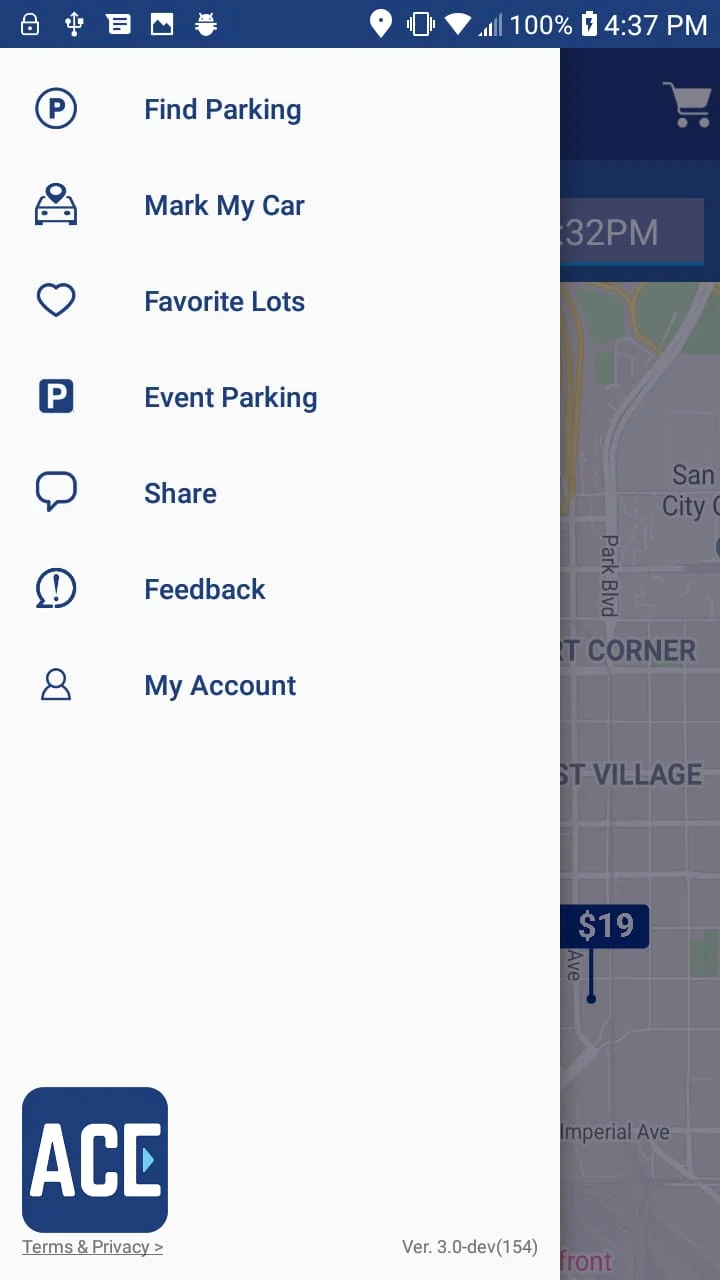Viewport: 720px width, 1280px height.
Task: Tap the Share speech bubble icon
Action: [x=55, y=491]
